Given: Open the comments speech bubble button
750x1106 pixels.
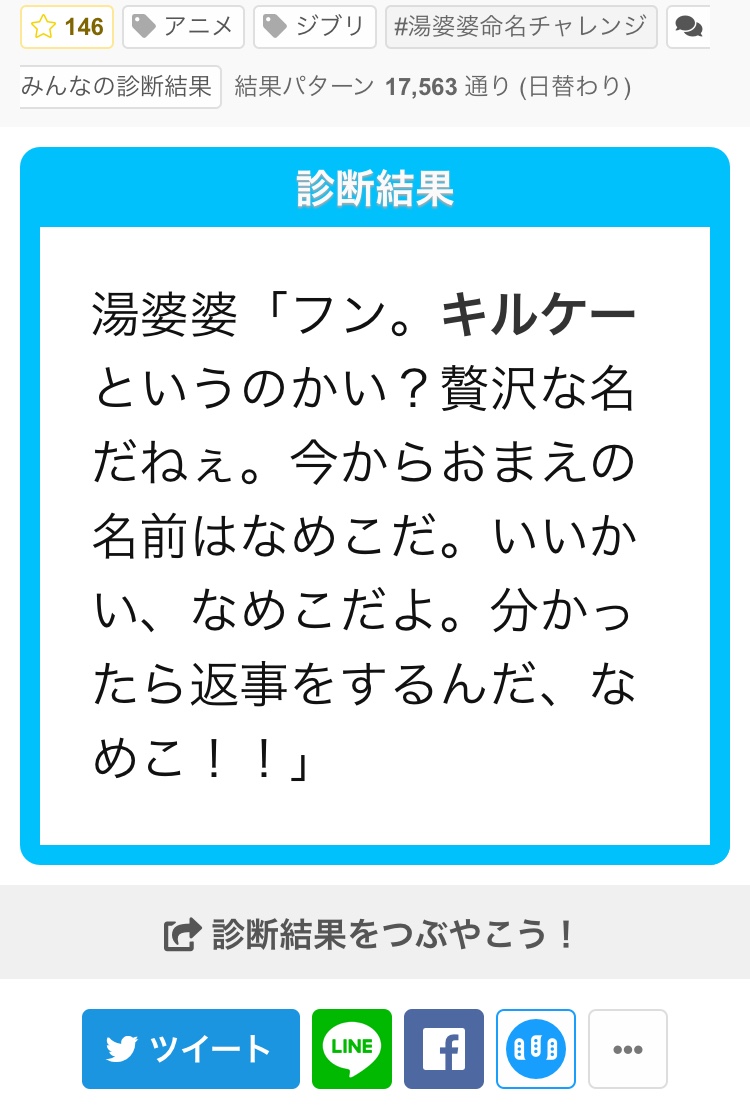Looking at the screenshot, I should [x=688, y=27].
